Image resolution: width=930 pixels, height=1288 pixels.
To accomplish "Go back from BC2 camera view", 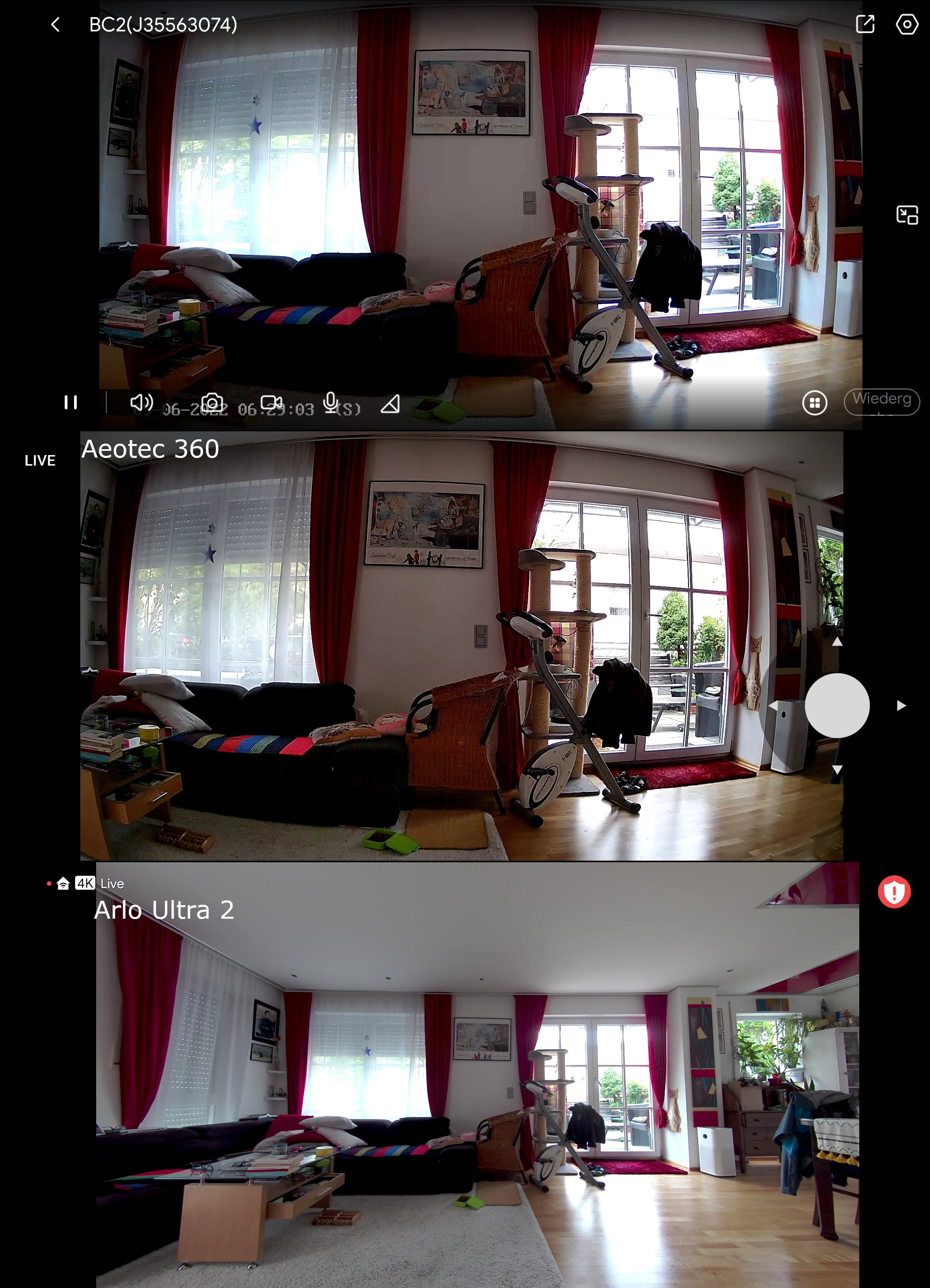I will point(55,24).
